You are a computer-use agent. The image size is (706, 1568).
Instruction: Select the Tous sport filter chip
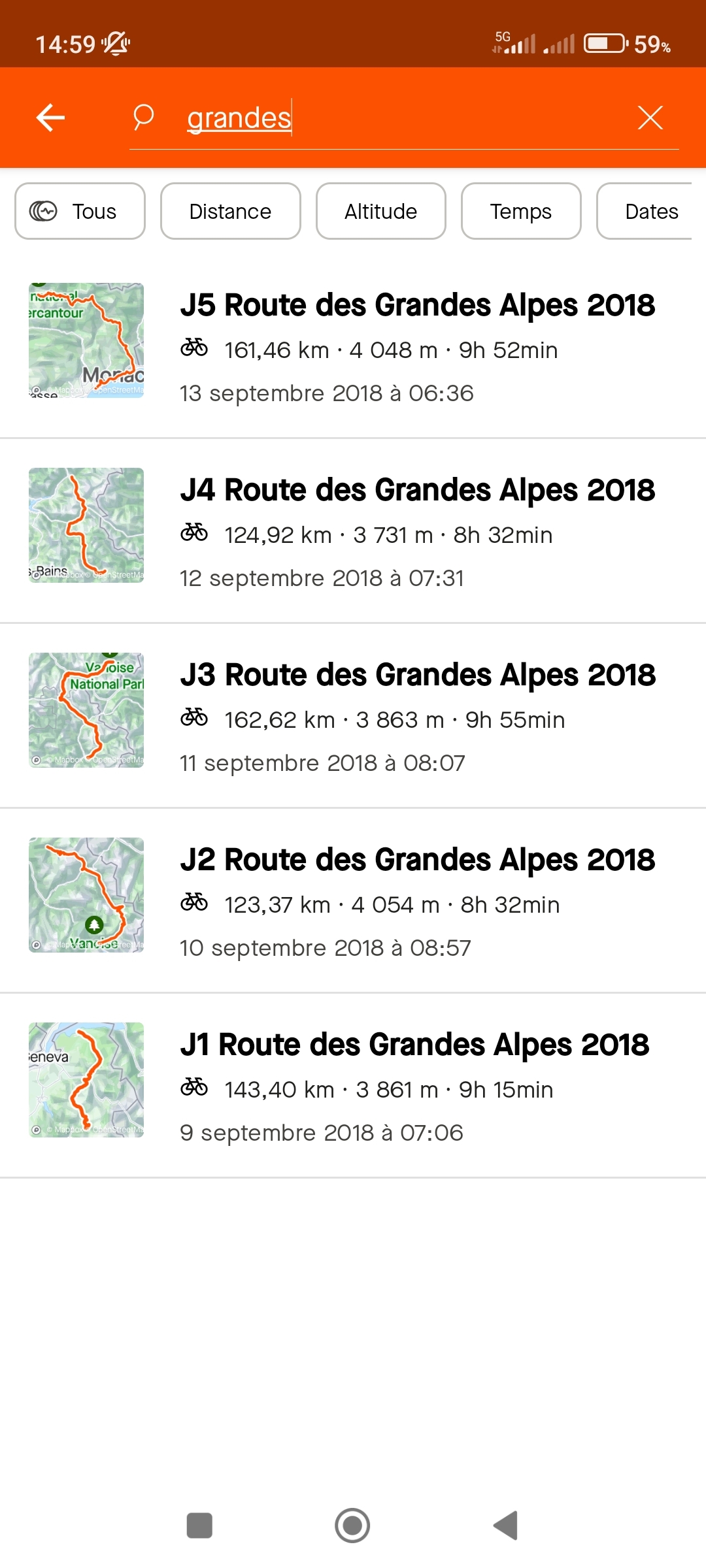point(80,211)
